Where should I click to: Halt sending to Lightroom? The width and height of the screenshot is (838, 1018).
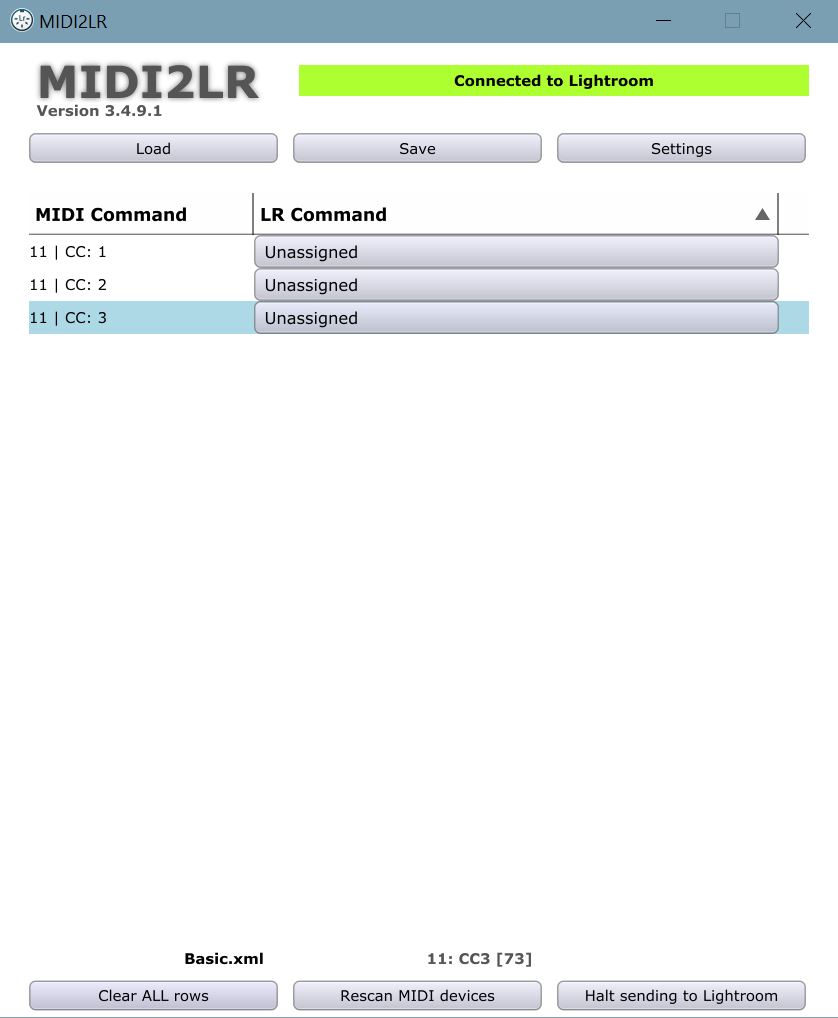click(681, 995)
